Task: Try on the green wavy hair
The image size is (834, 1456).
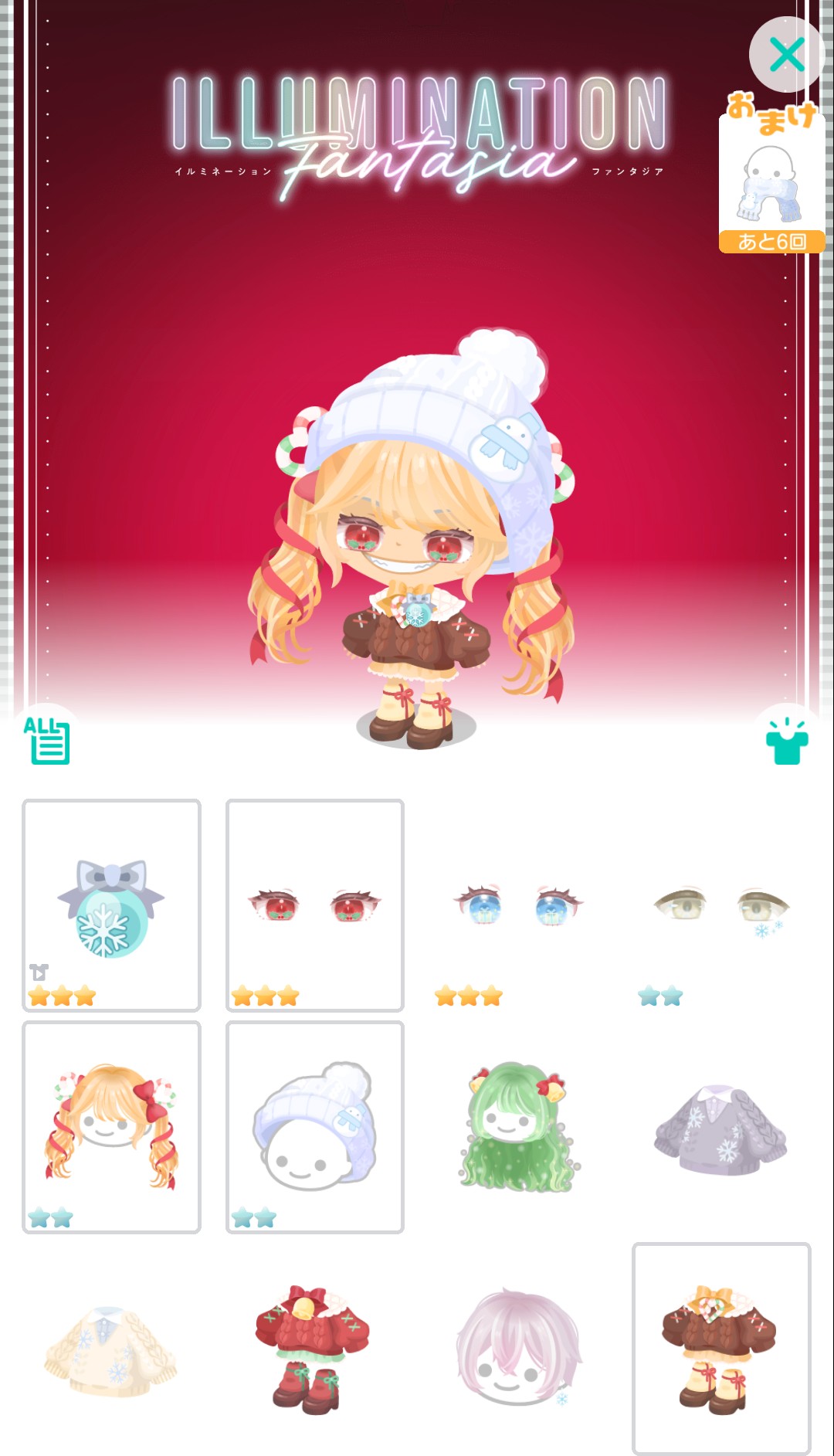Action: click(x=518, y=1127)
